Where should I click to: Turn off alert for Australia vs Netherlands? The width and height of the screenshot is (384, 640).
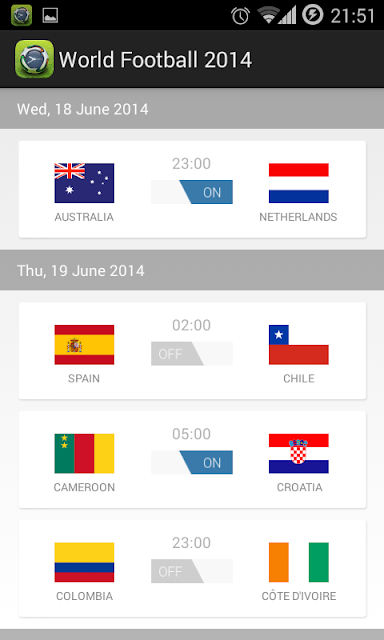click(192, 192)
